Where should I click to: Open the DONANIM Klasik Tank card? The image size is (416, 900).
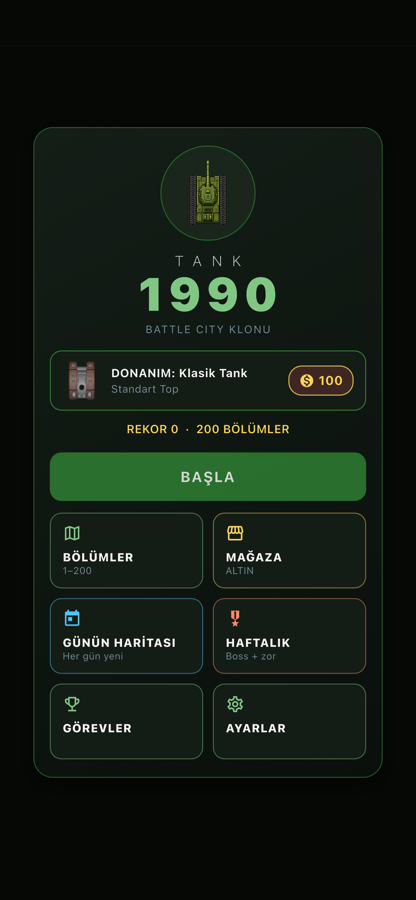click(x=208, y=381)
